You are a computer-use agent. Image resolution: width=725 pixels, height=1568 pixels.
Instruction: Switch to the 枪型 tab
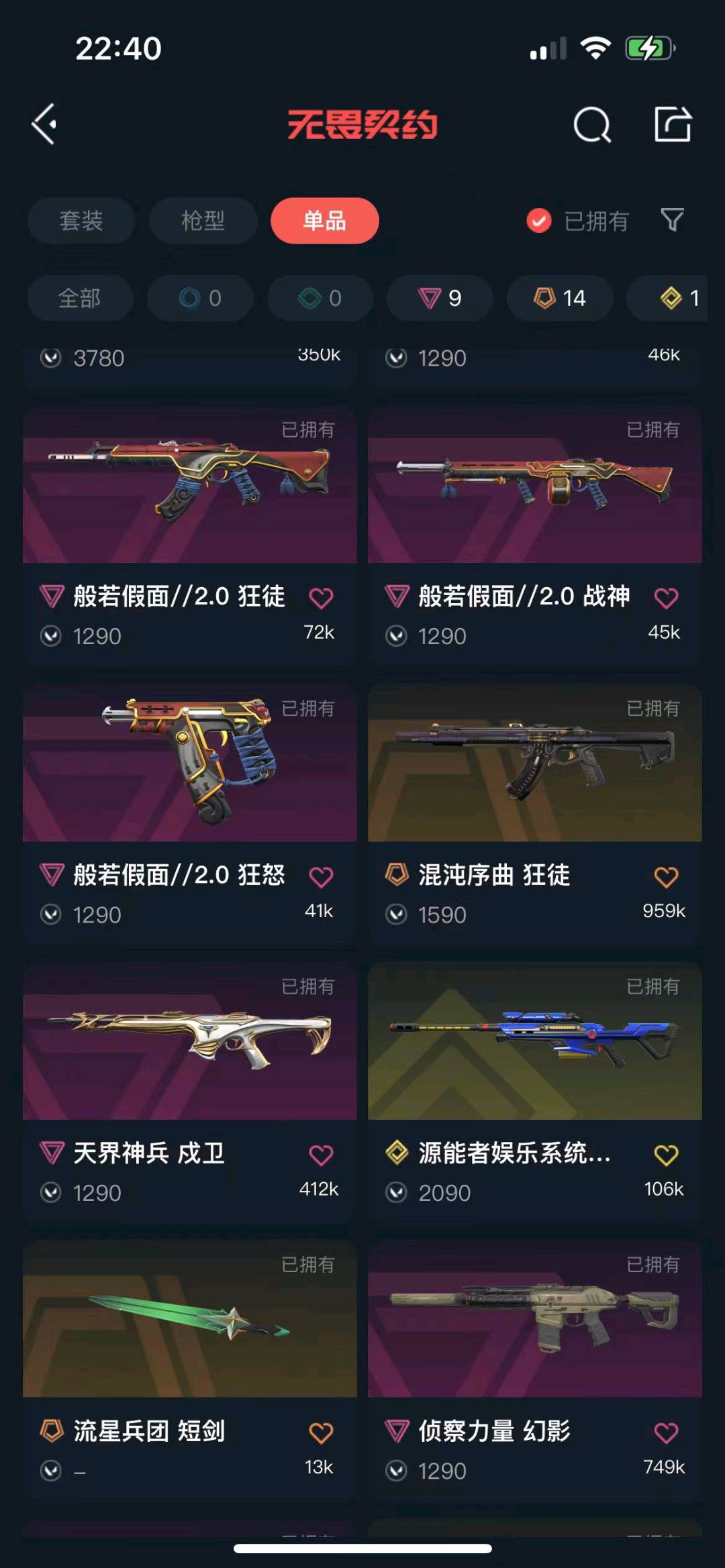coord(203,221)
